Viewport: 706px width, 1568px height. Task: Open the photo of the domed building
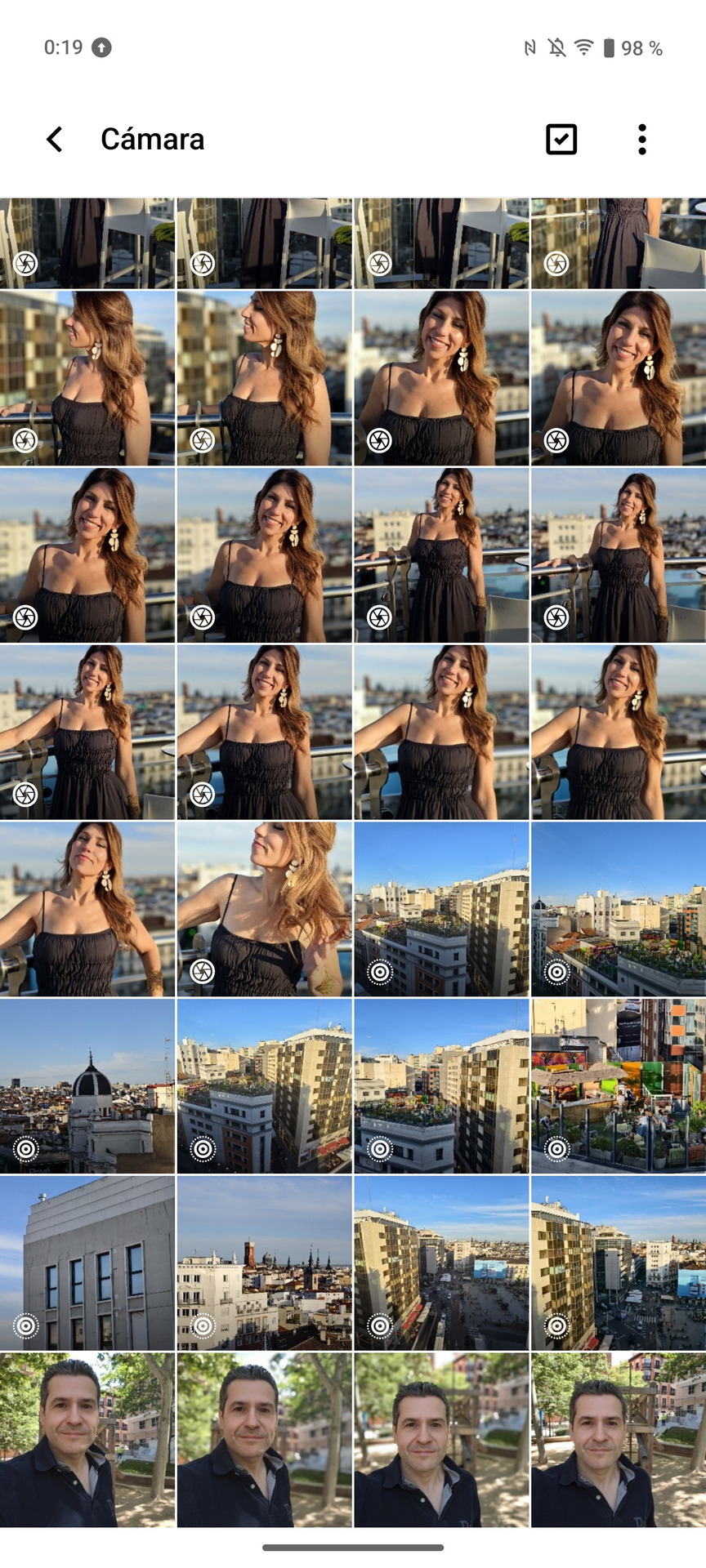87,1086
